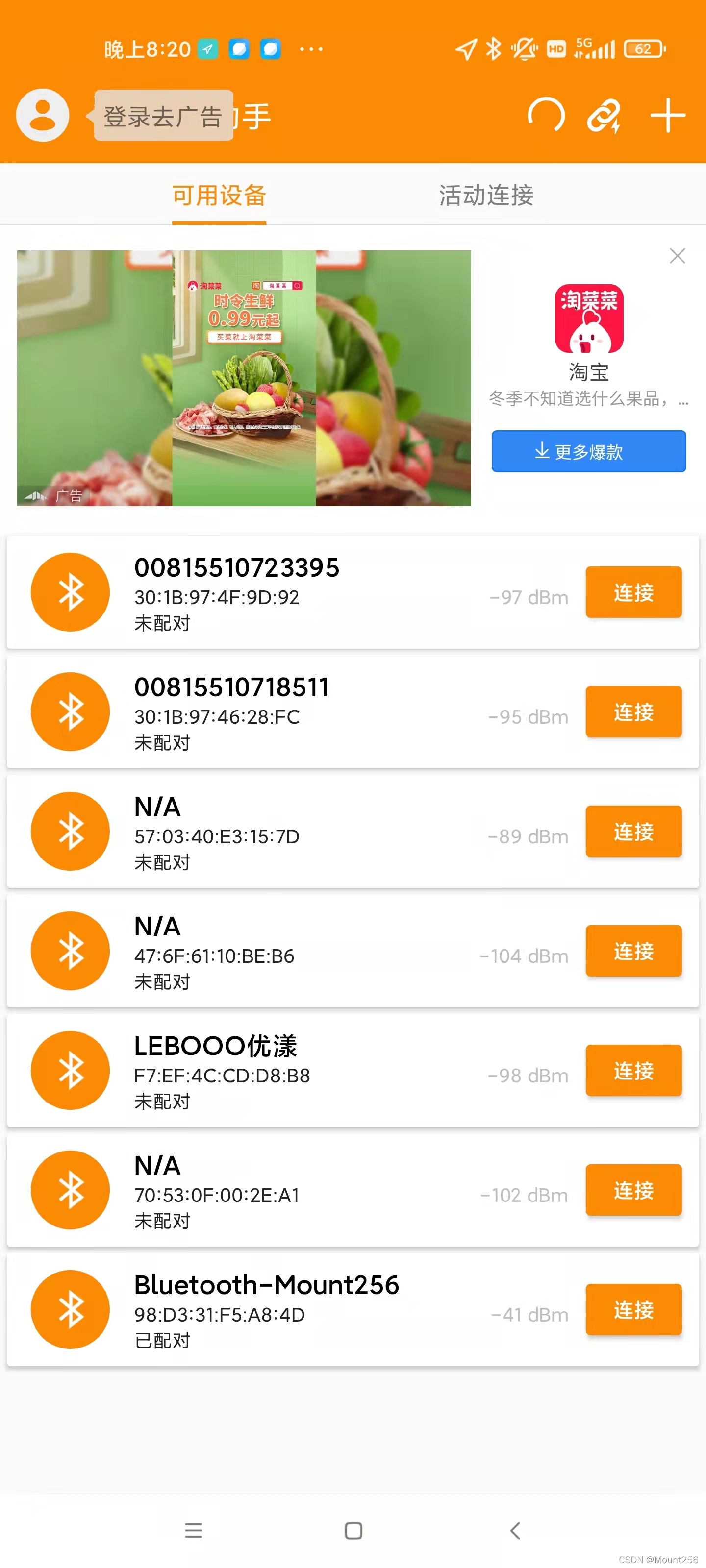The image size is (706, 1568).
Task: Tap Bluetooth icon of device 00815510718511
Action: tap(70, 711)
